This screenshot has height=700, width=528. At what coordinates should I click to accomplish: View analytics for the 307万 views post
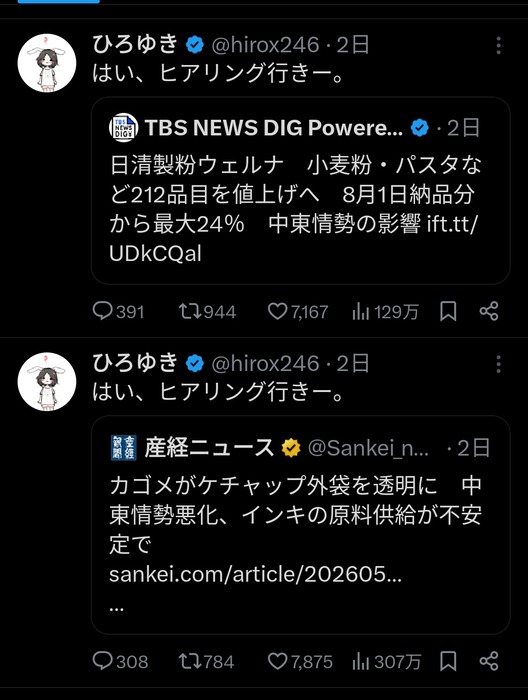pyautogui.click(x=387, y=661)
